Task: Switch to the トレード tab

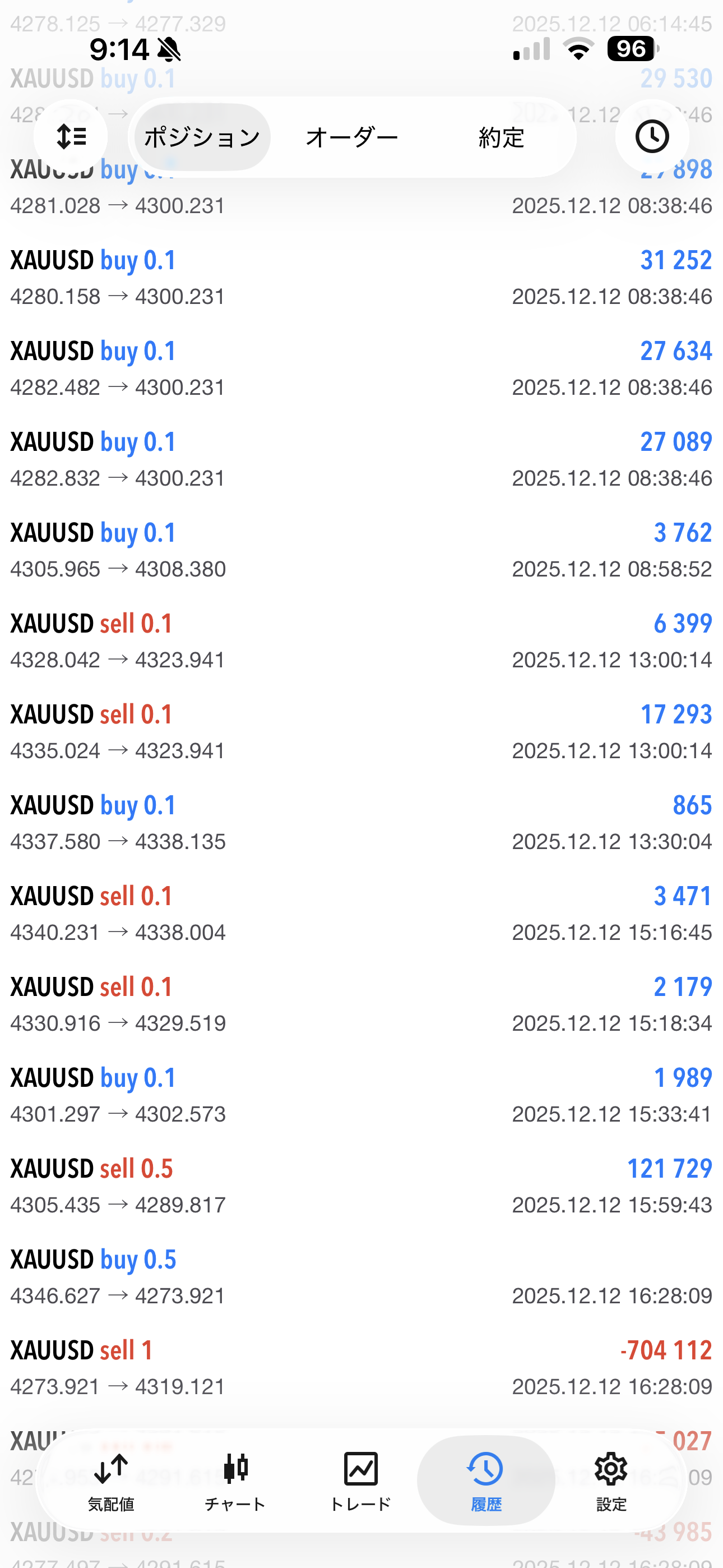Action: [360, 1481]
